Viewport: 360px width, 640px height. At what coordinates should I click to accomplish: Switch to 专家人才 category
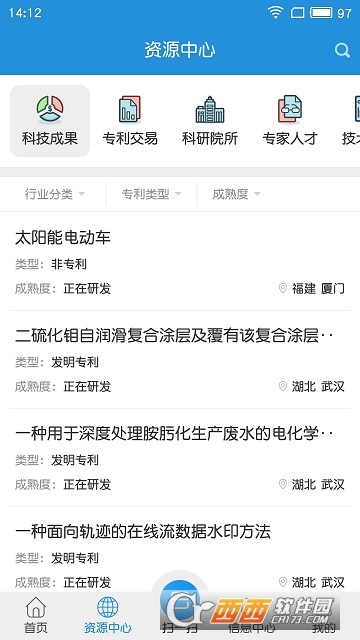(290, 121)
